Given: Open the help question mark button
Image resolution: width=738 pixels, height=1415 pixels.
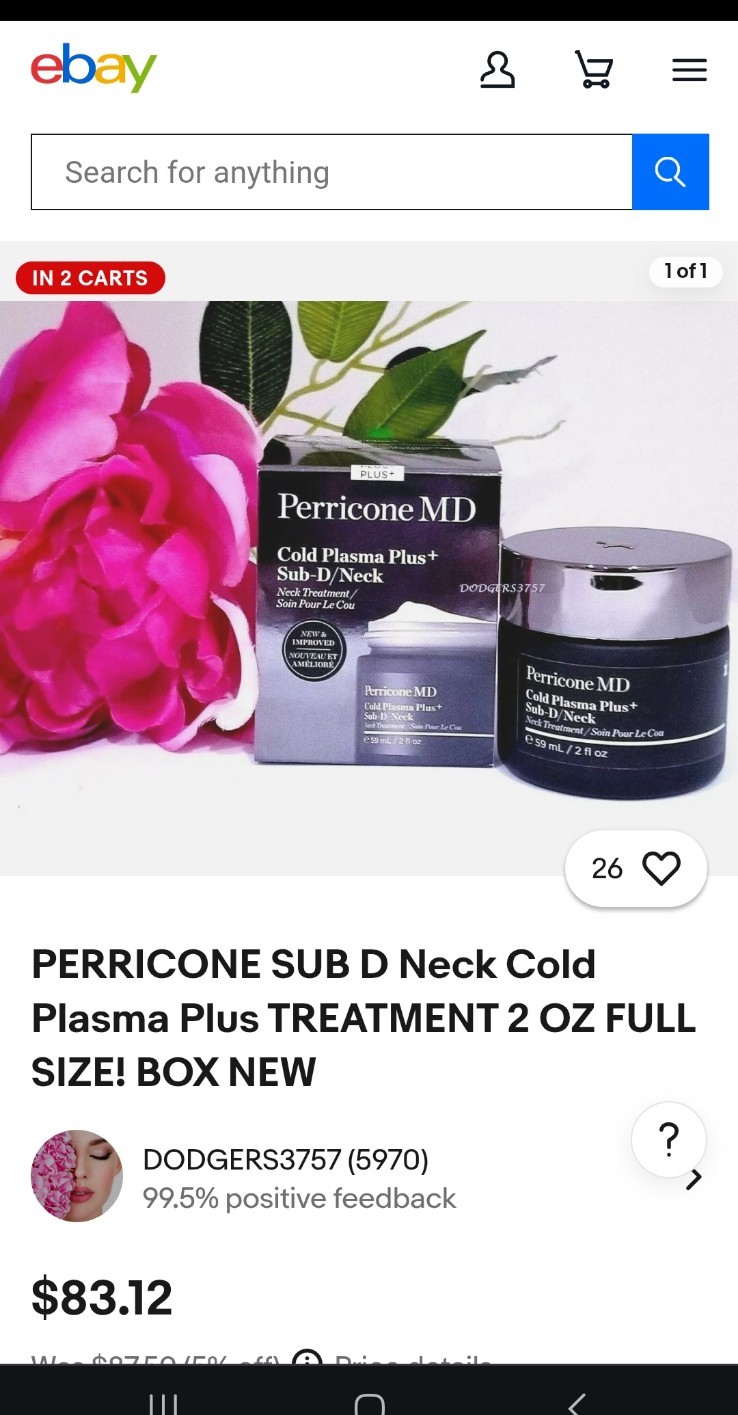Looking at the screenshot, I should click(669, 1139).
